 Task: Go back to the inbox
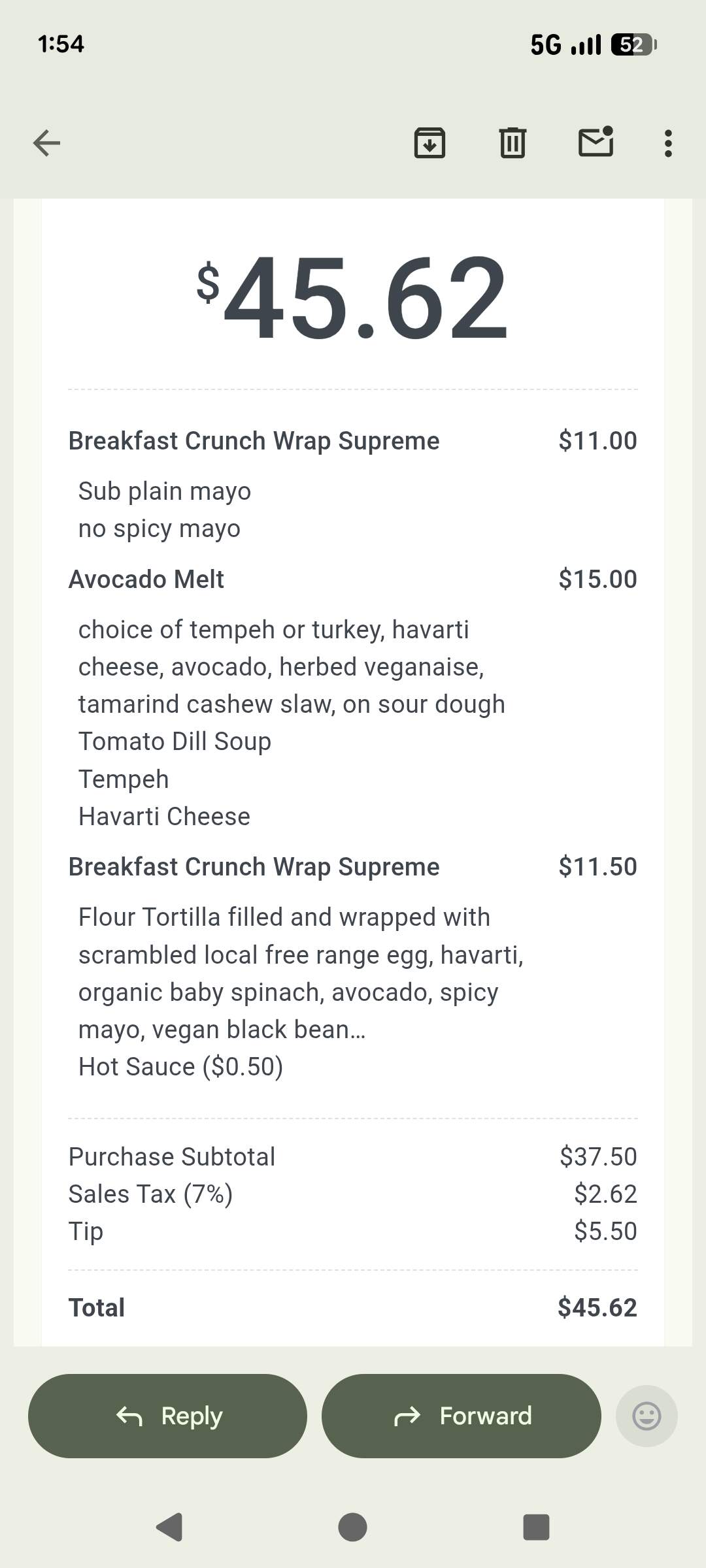[46, 143]
